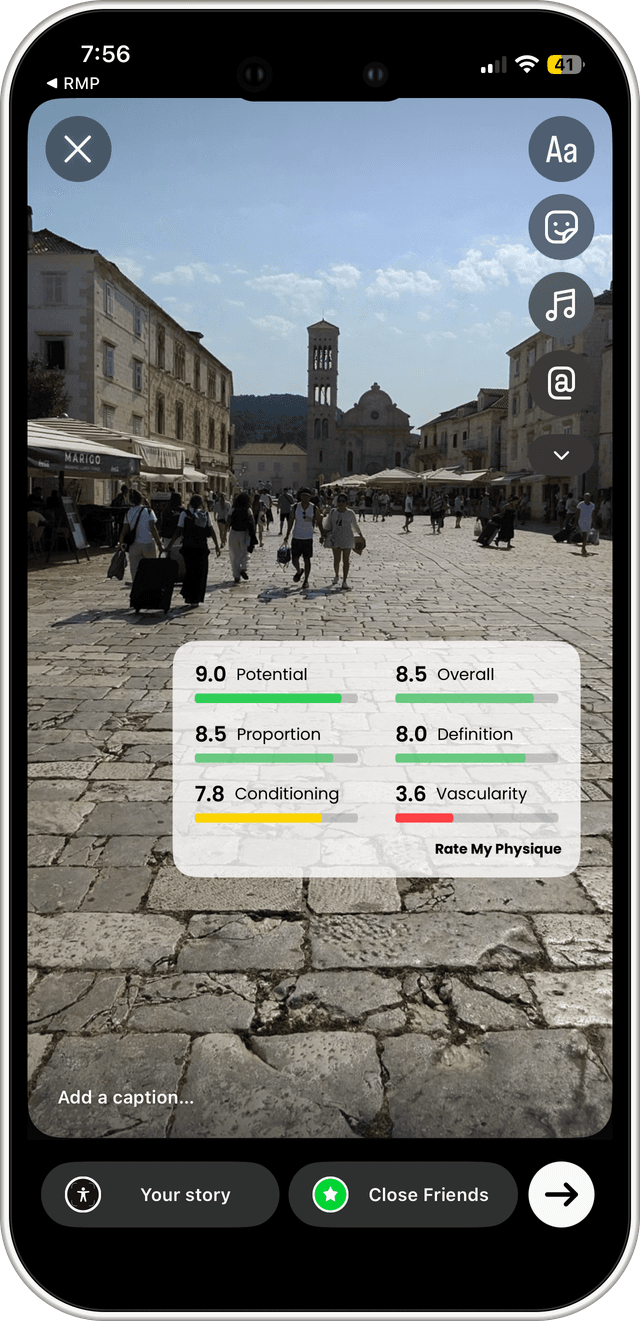This screenshot has height=1321, width=640.
Task: Return to RMP app via back link
Action: tap(73, 83)
